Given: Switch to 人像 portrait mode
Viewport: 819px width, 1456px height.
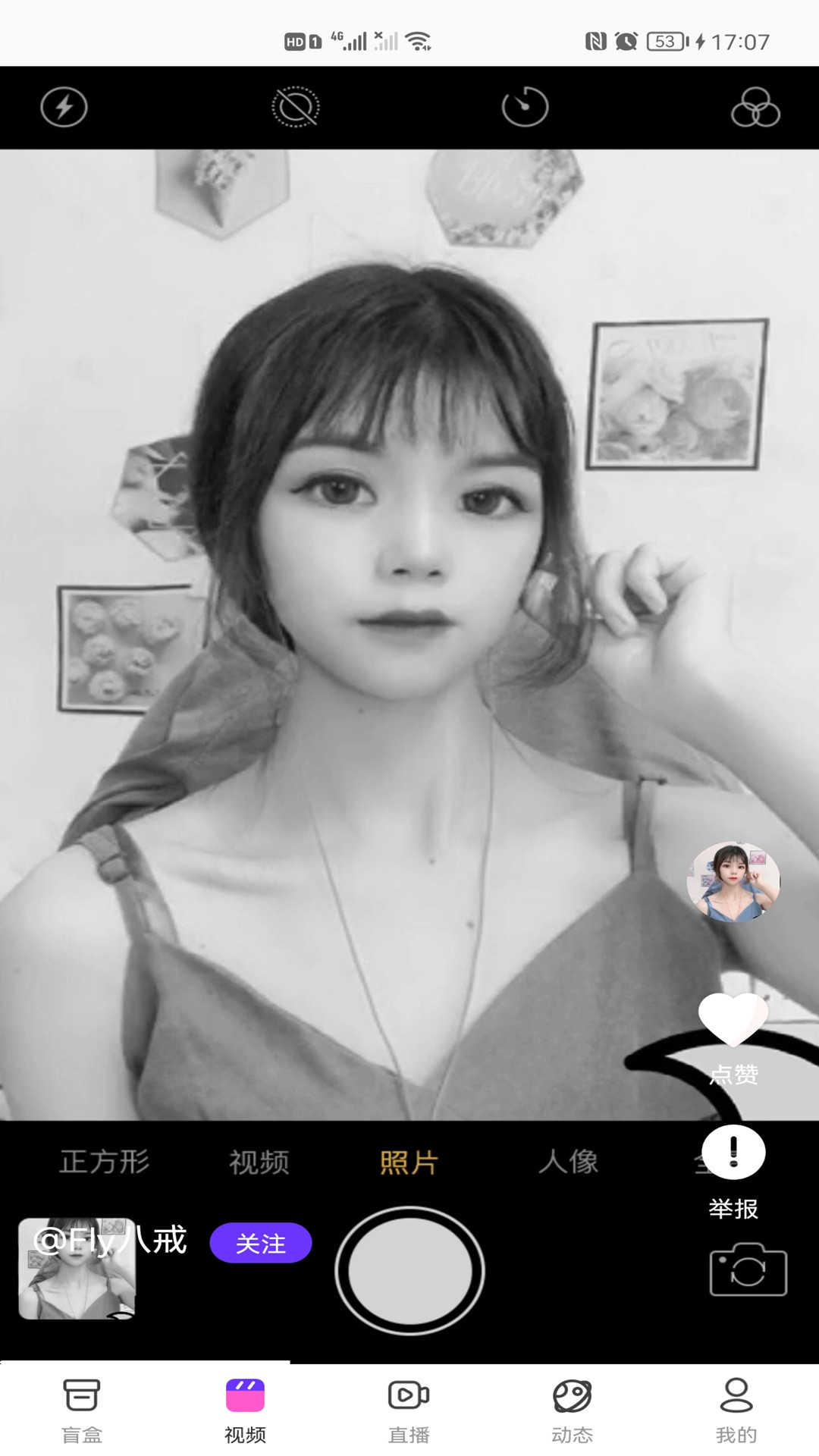Looking at the screenshot, I should click(x=568, y=1162).
